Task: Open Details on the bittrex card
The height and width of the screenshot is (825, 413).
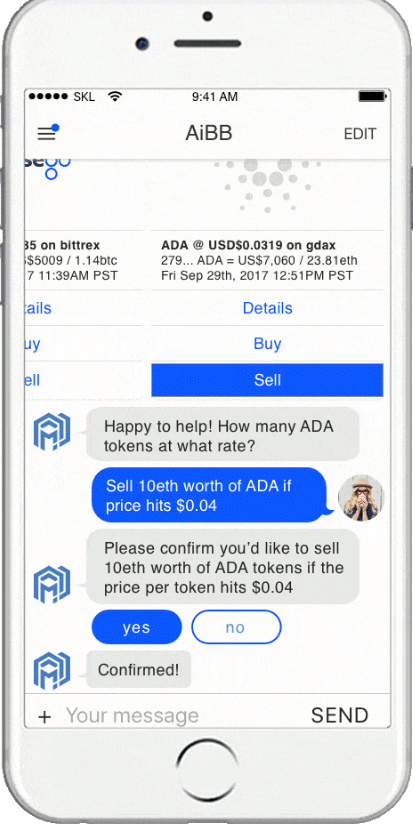Action: click(38, 308)
